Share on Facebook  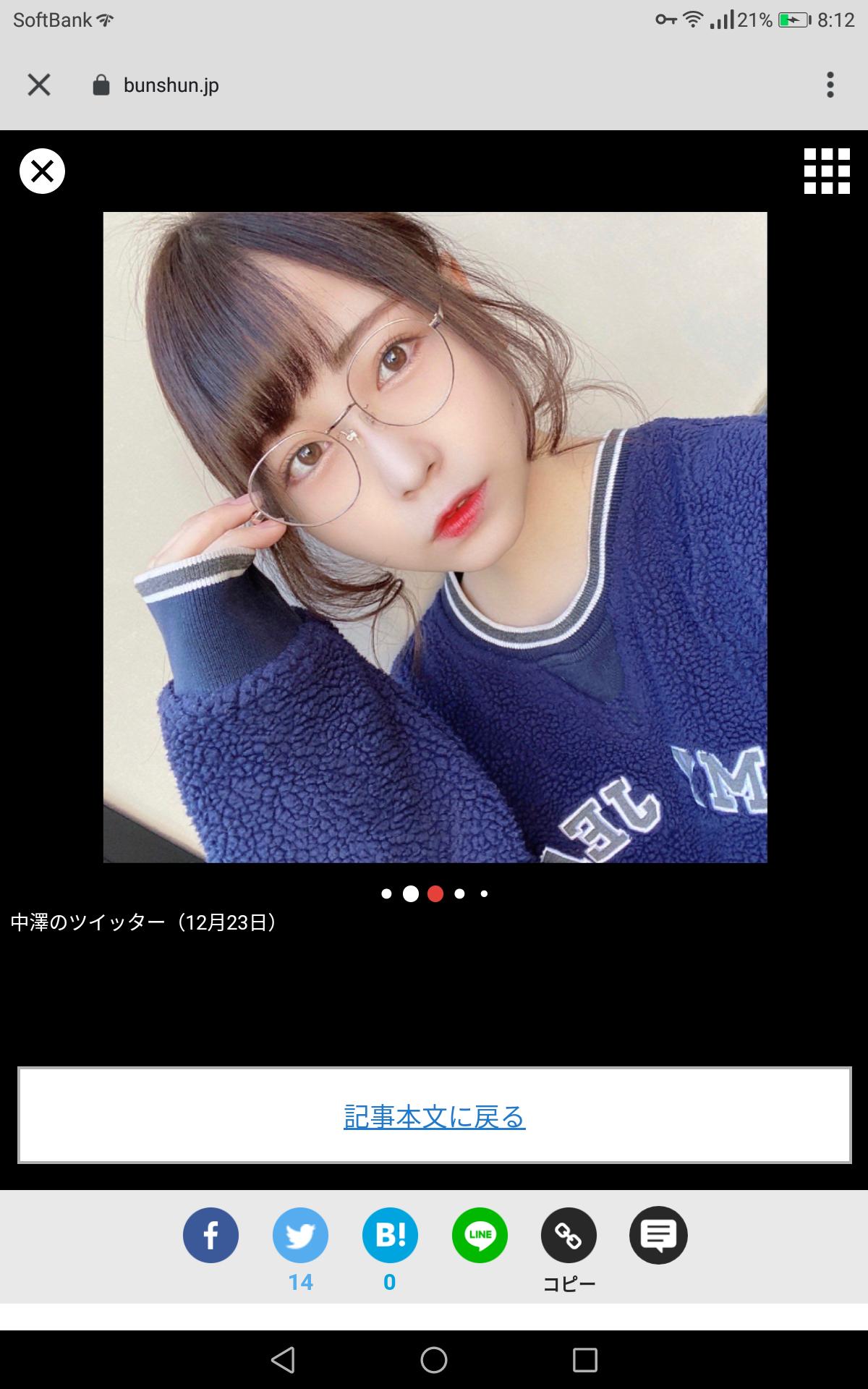click(x=210, y=1235)
